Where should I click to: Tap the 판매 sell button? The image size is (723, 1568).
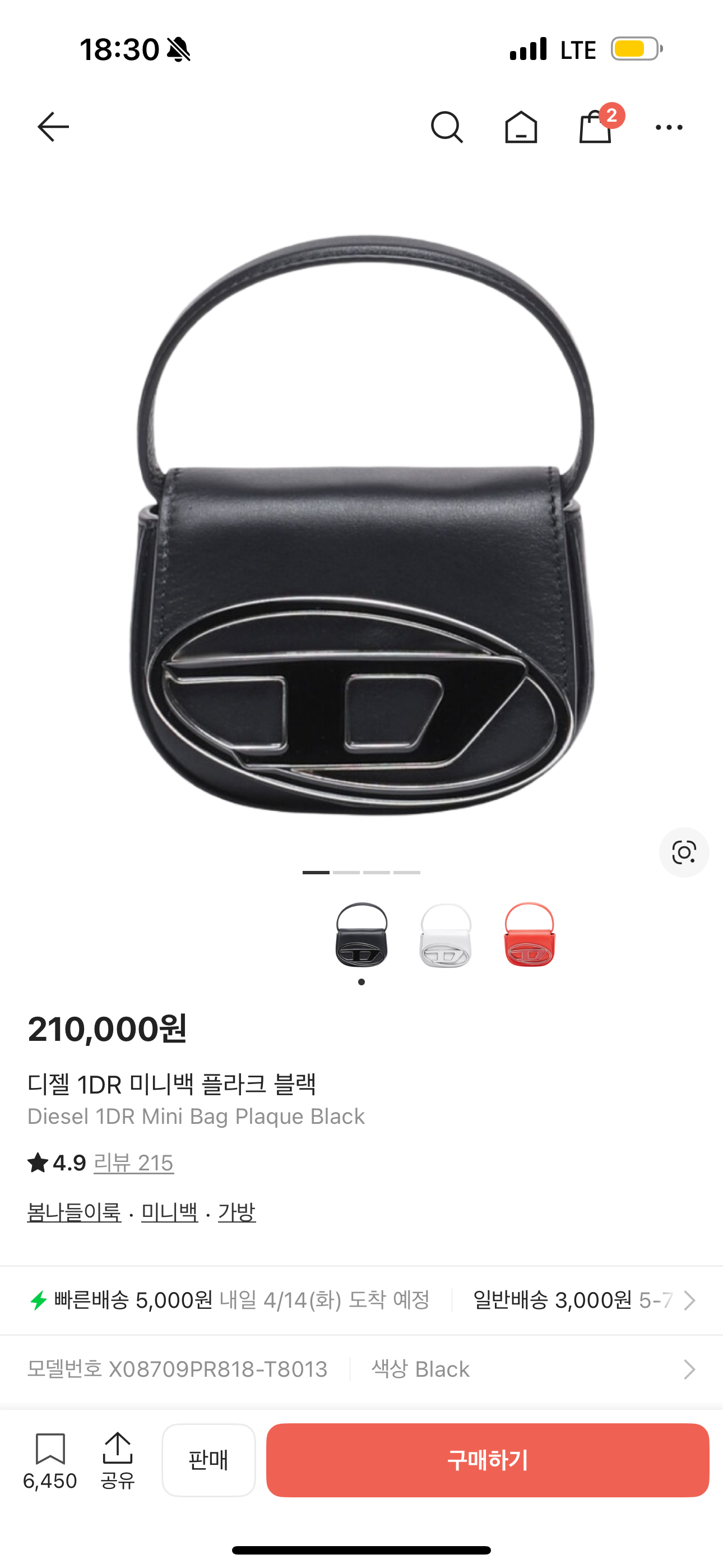point(208,1460)
